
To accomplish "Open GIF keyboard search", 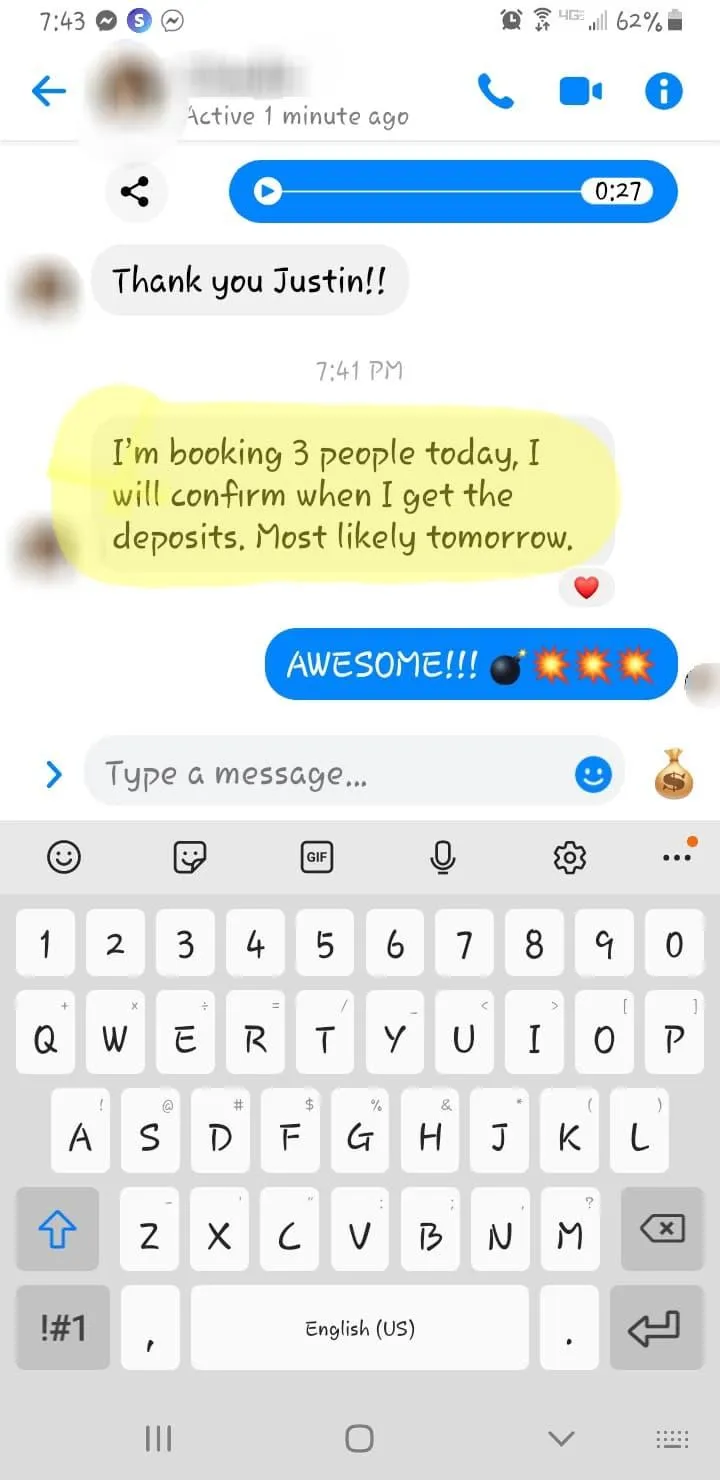I will (317, 857).
